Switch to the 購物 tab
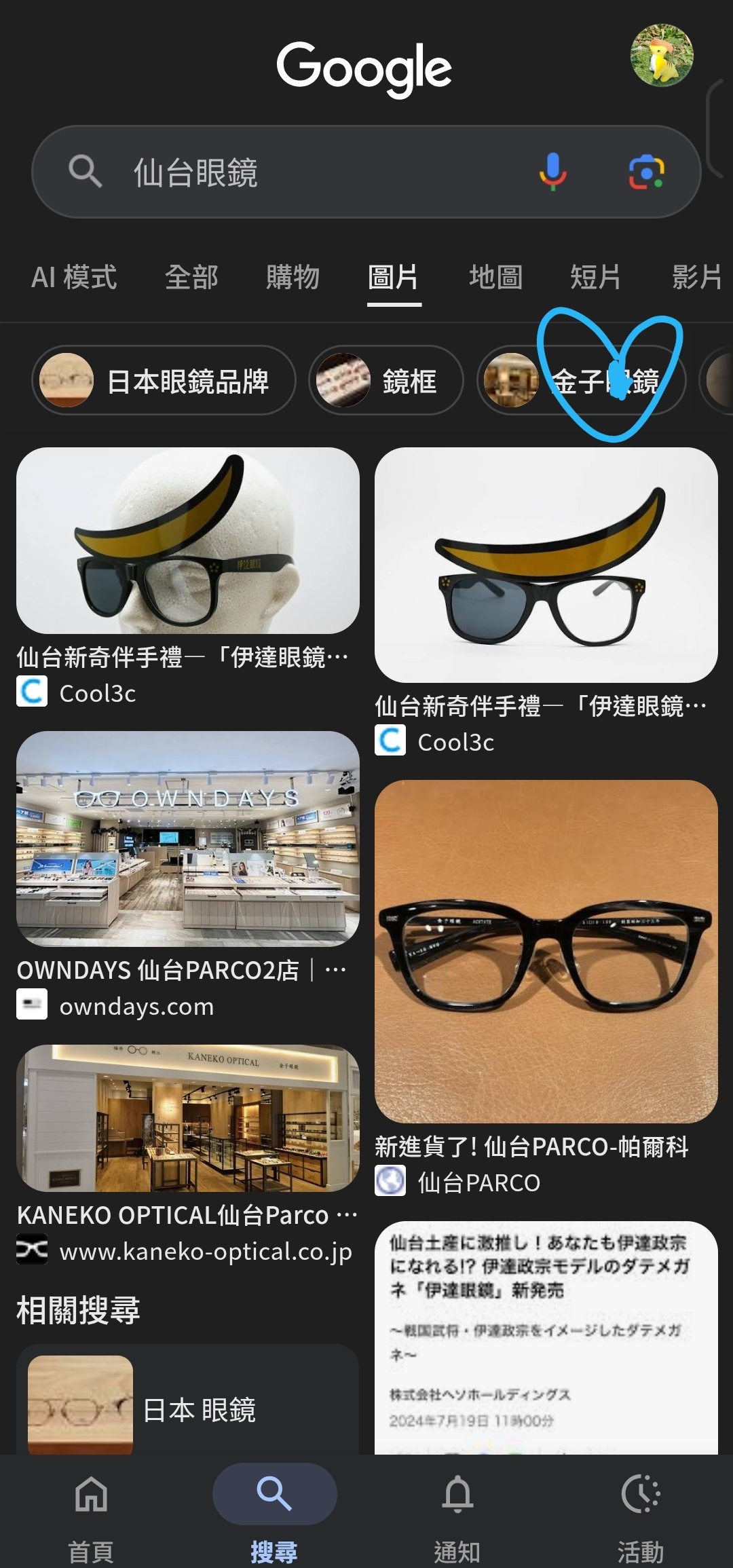733x1568 pixels. coord(293,278)
